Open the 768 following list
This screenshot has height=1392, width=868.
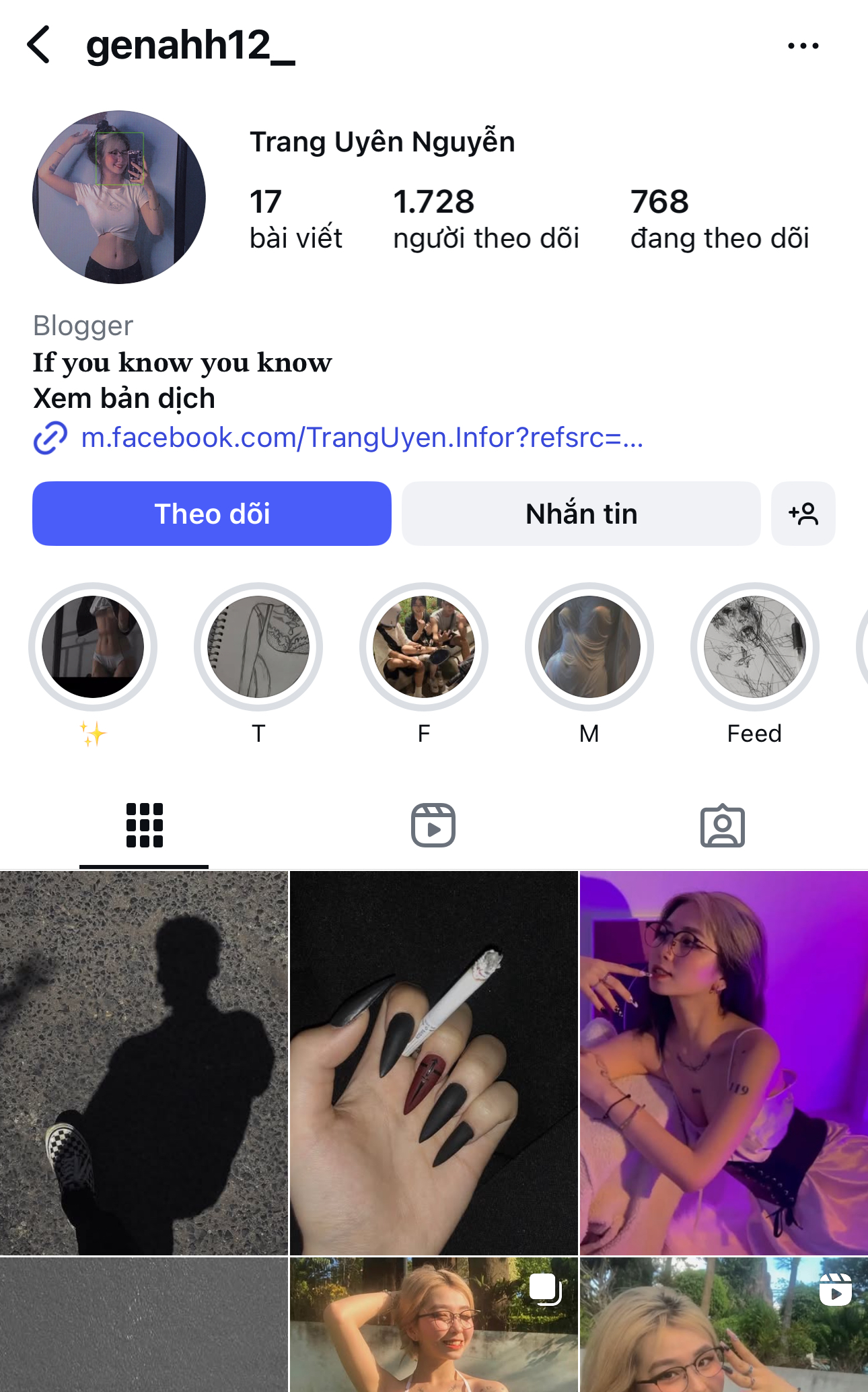(719, 219)
